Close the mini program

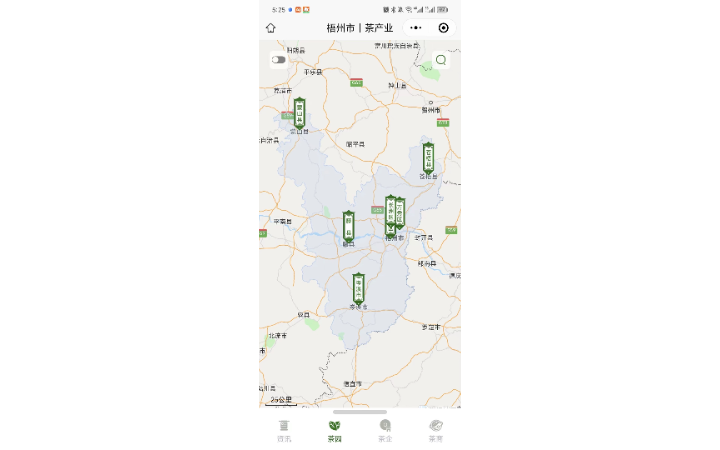[444, 28]
